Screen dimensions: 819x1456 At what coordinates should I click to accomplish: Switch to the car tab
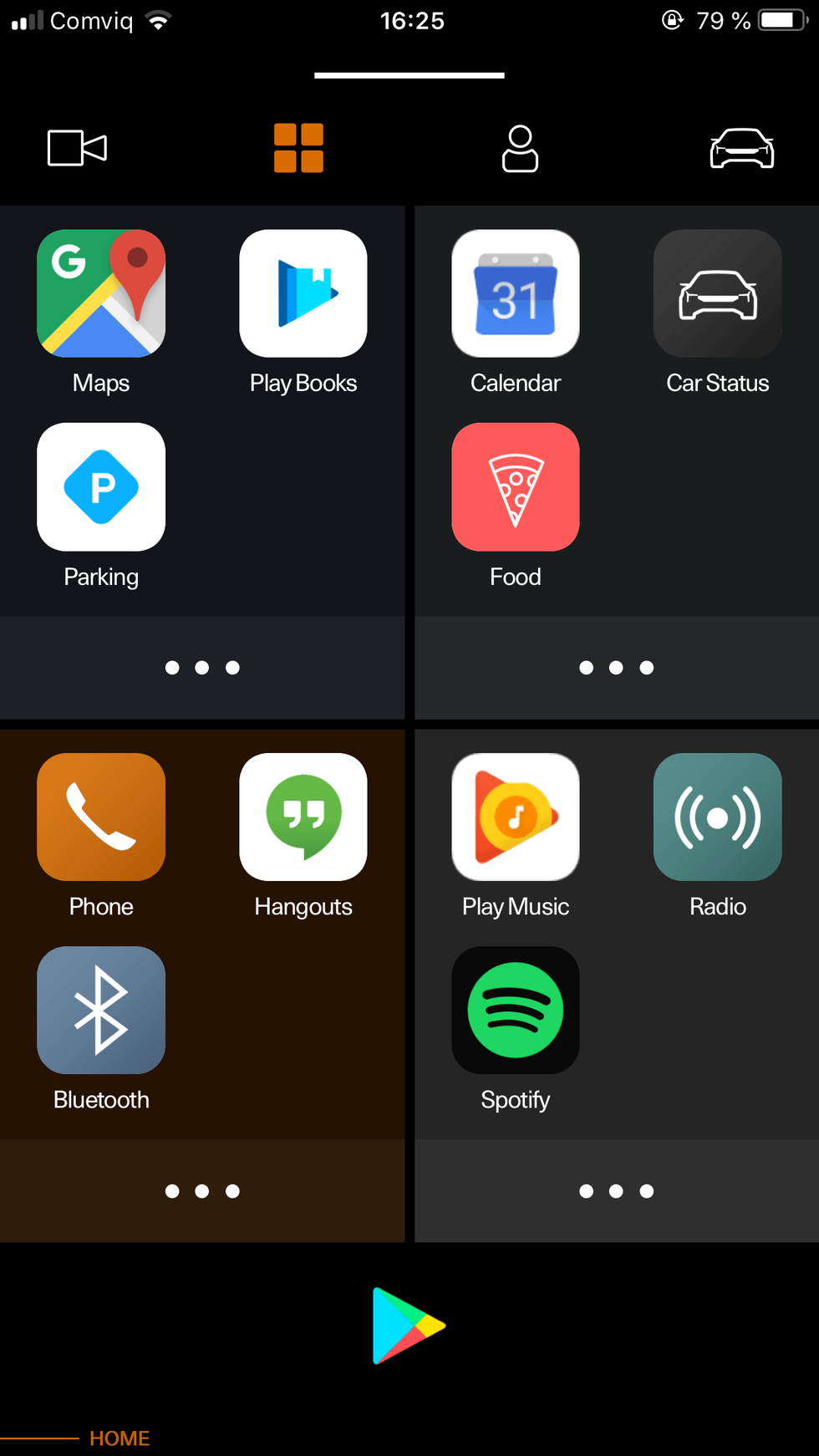pos(741,149)
